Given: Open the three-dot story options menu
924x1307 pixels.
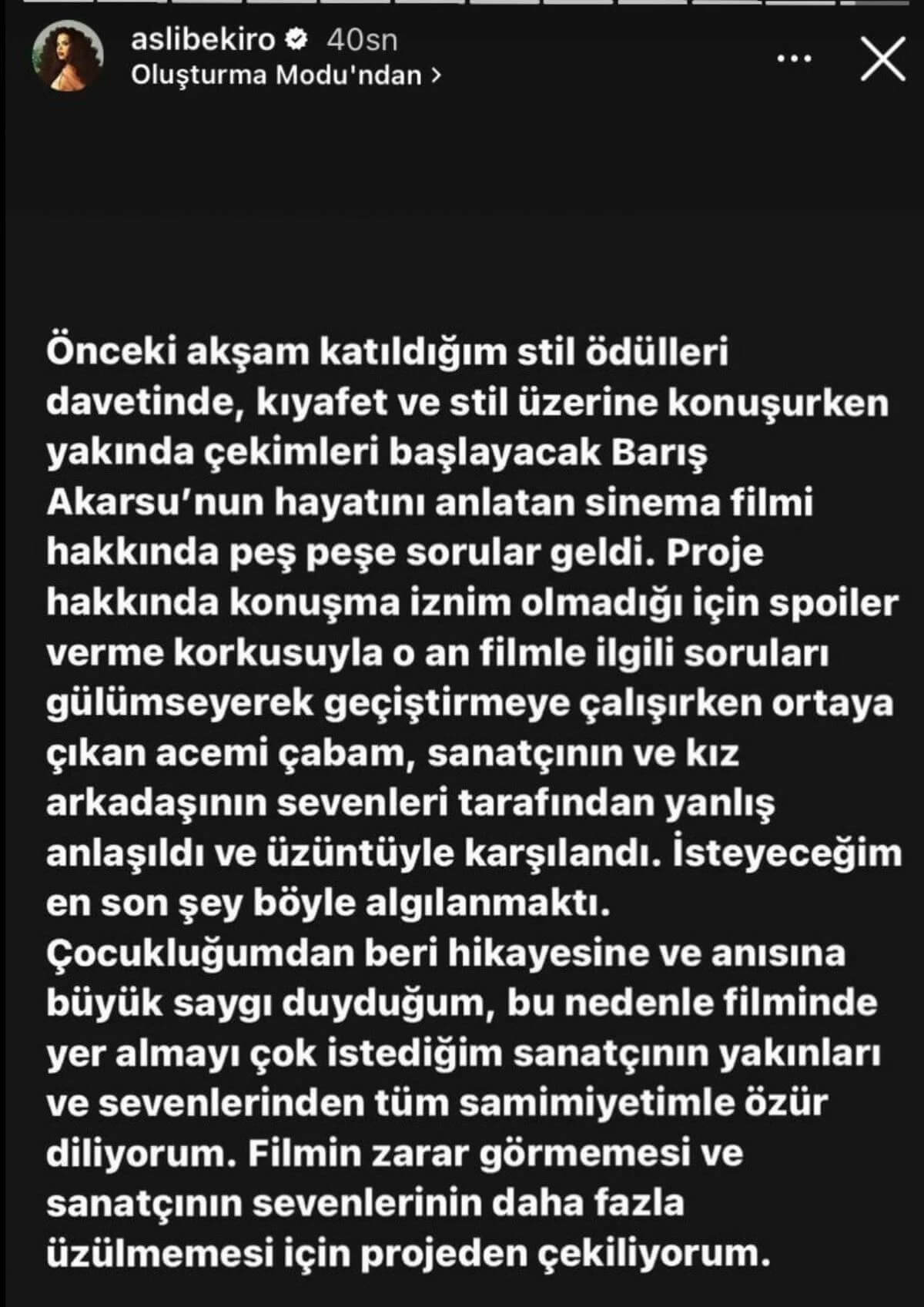Looking at the screenshot, I should pos(794,59).
